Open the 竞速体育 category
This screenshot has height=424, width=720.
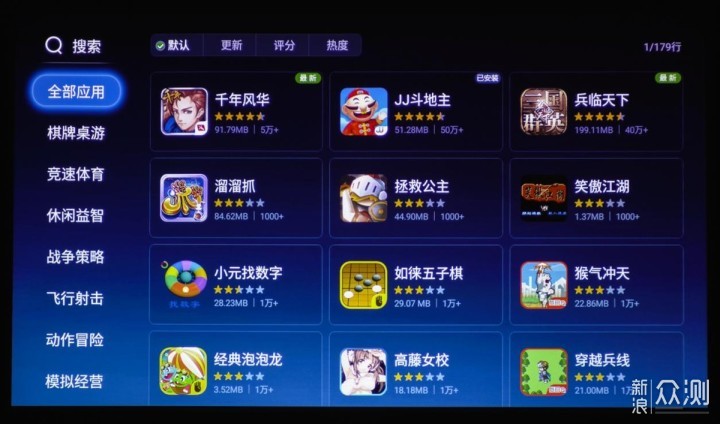click(76, 174)
